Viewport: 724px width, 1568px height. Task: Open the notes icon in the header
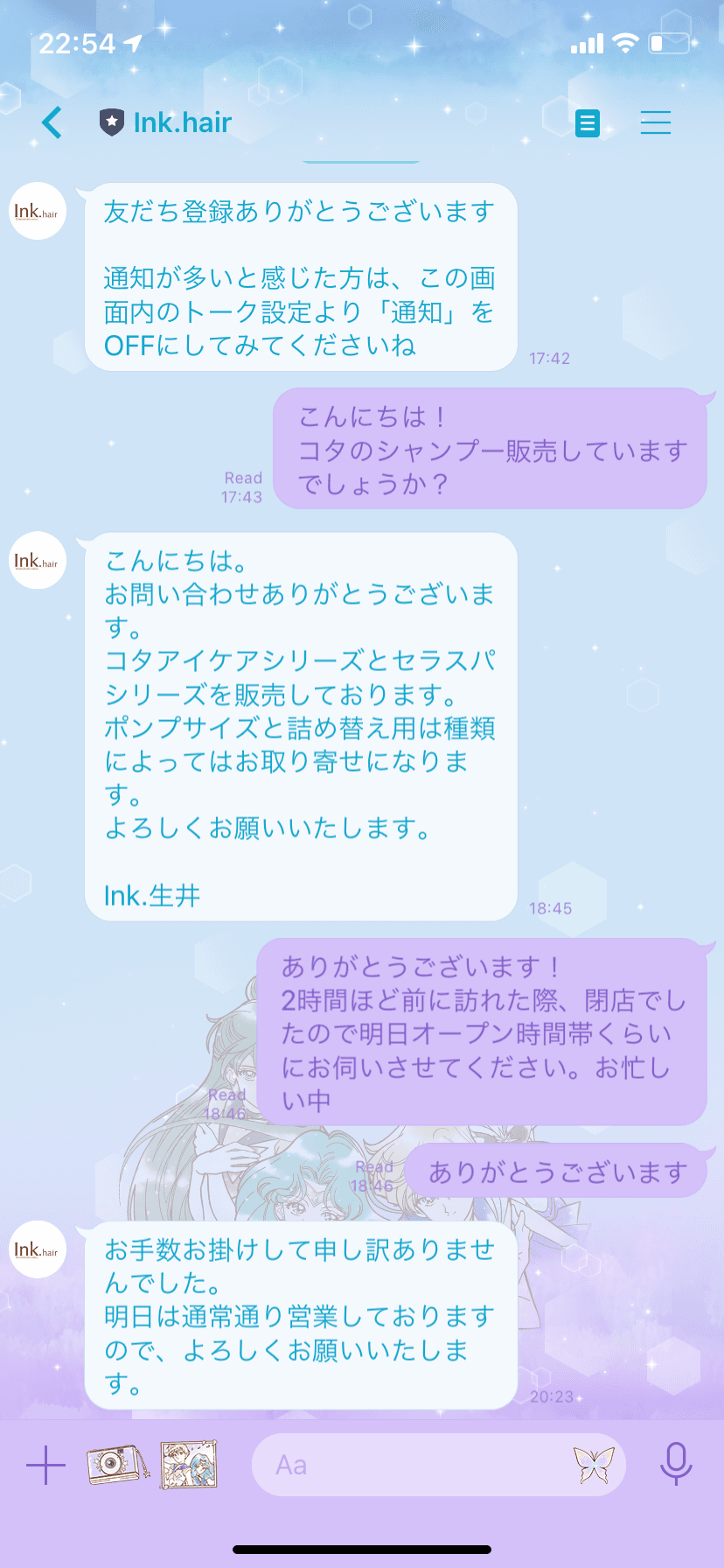point(588,123)
